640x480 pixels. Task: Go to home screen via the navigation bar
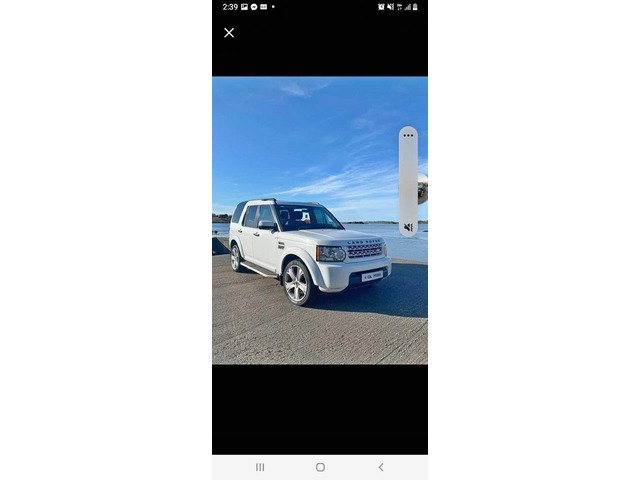320,467
